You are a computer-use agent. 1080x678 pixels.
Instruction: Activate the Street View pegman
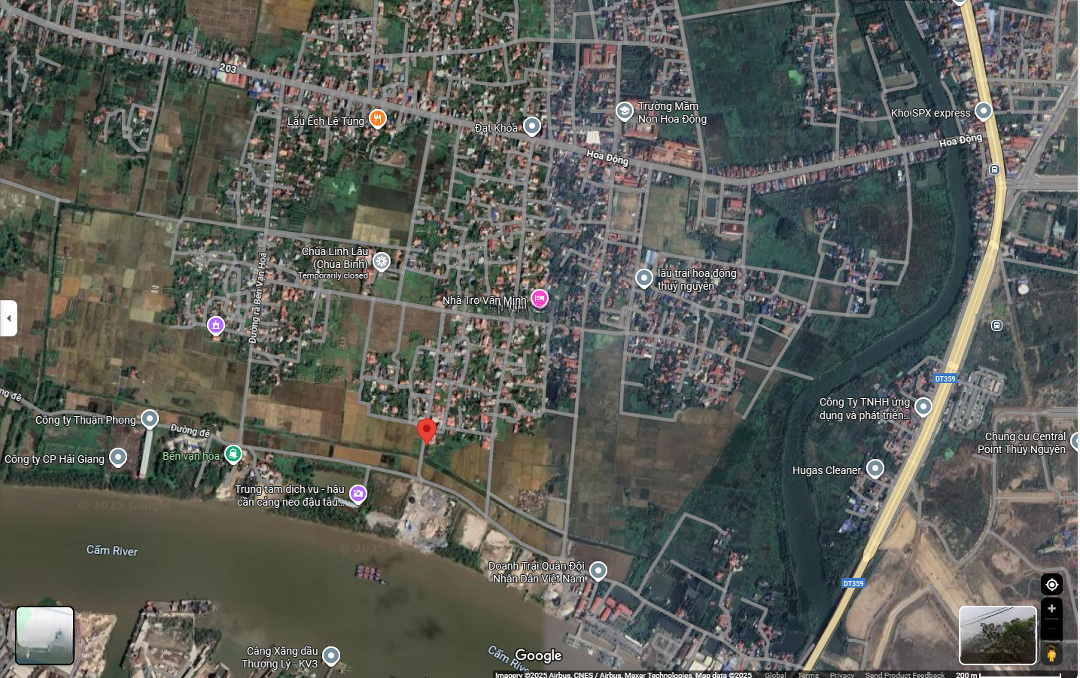[x=1051, y=655]
